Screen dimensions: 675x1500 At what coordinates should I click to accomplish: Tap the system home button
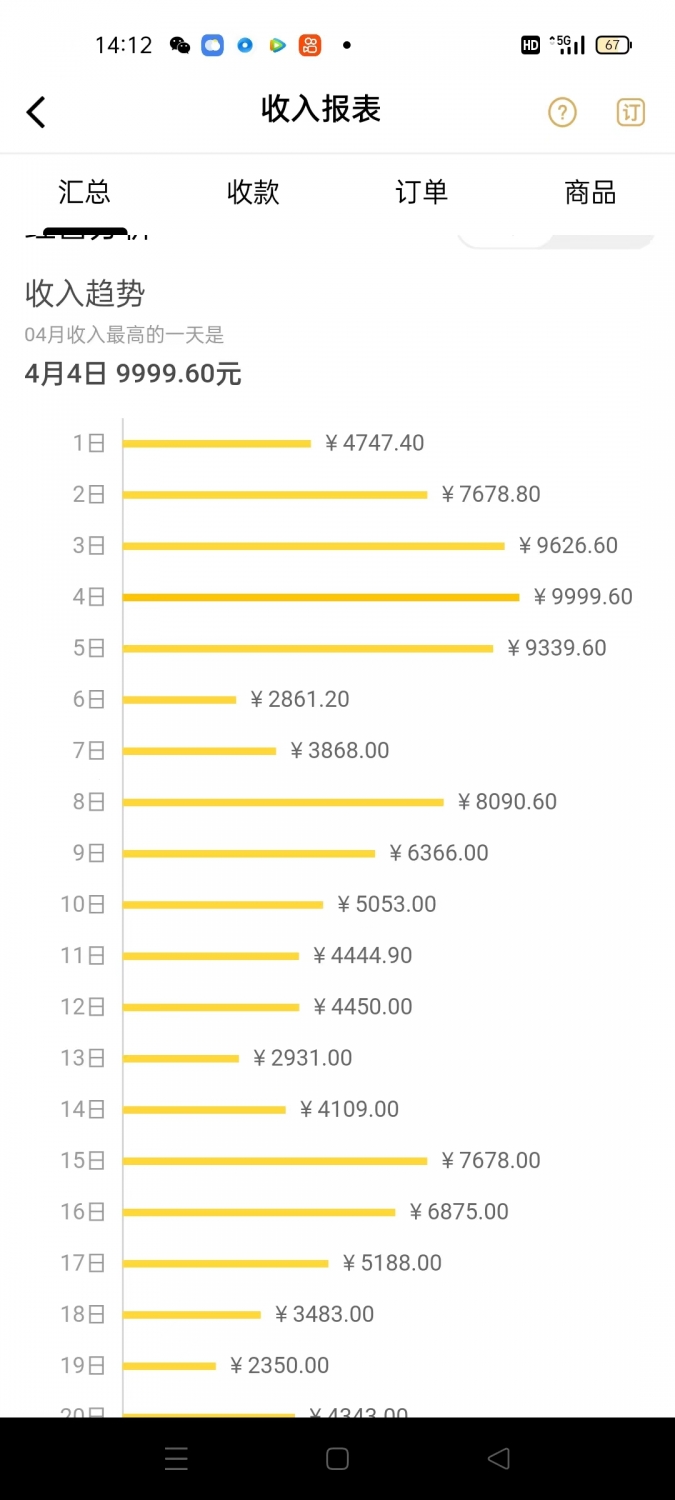pos(337,1459)
